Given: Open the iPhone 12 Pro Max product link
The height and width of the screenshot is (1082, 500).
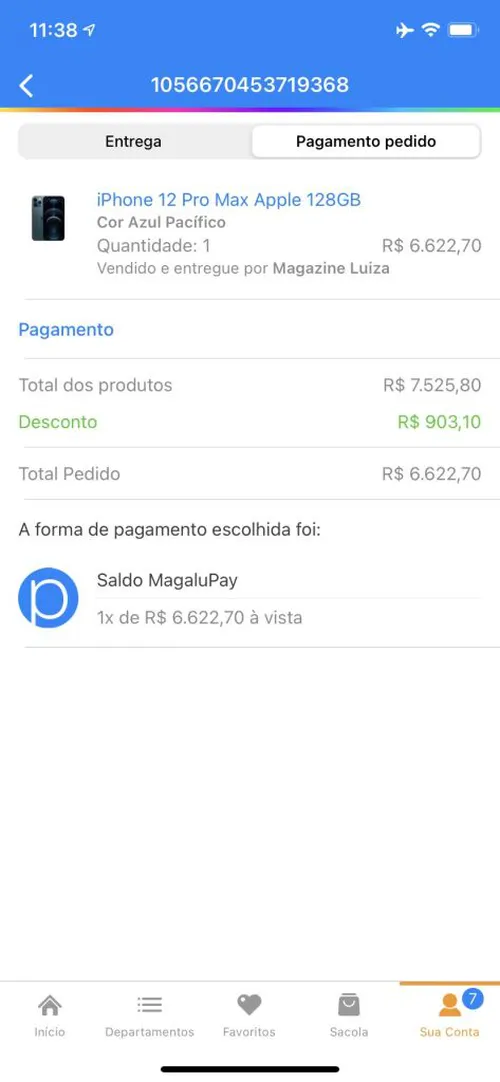Looking at the screenshot, I should (228, 200).
